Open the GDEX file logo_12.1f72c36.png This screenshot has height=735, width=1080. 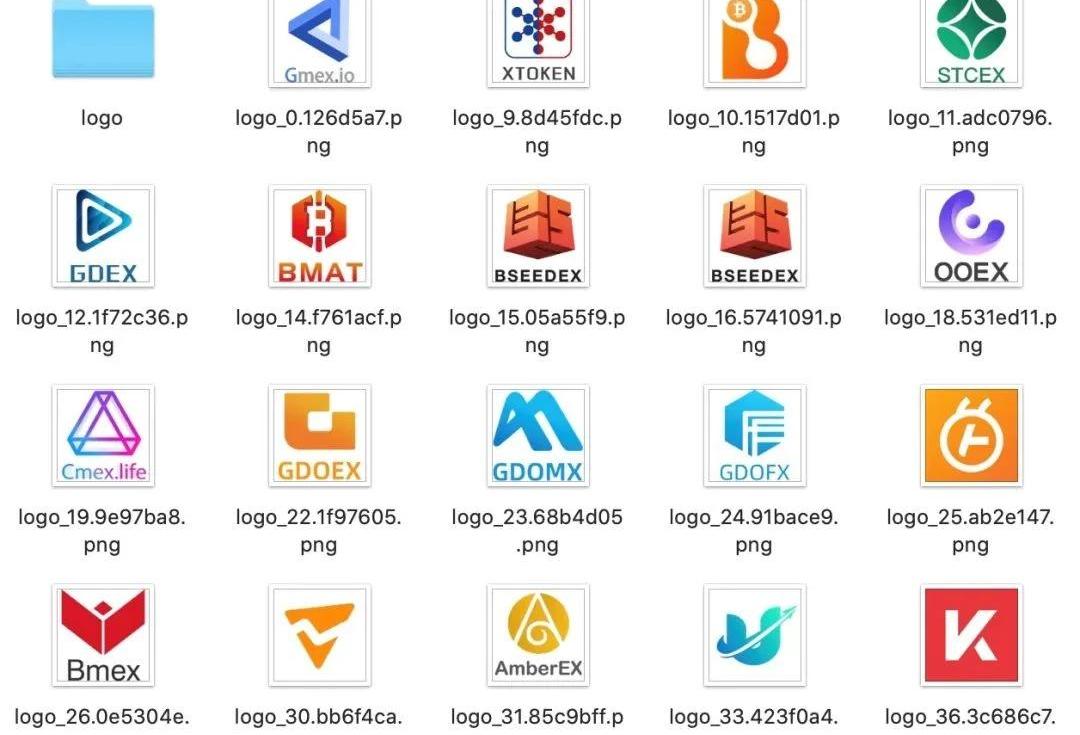[x=102, y=236]
